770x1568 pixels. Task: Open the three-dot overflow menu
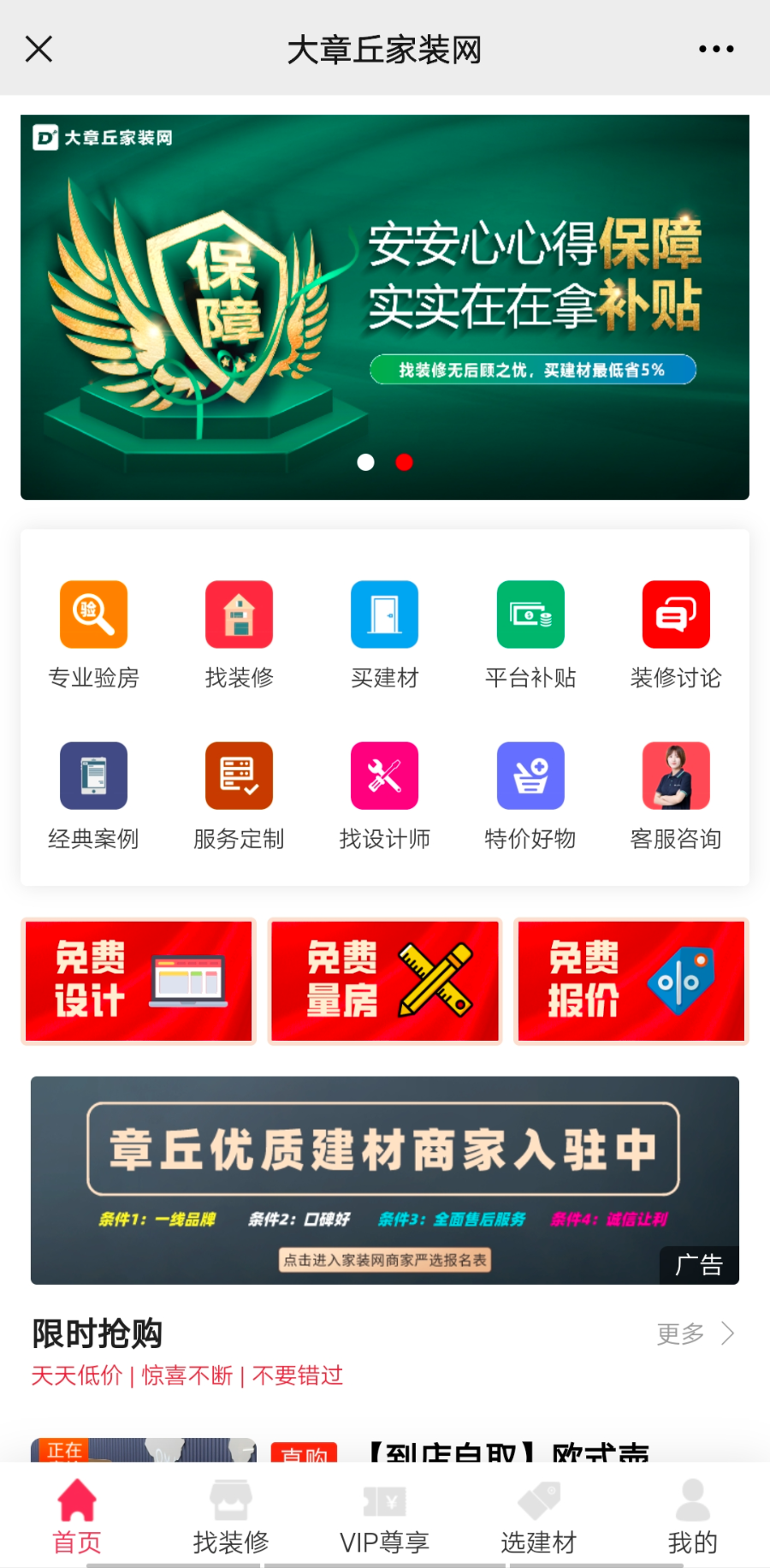716,49
